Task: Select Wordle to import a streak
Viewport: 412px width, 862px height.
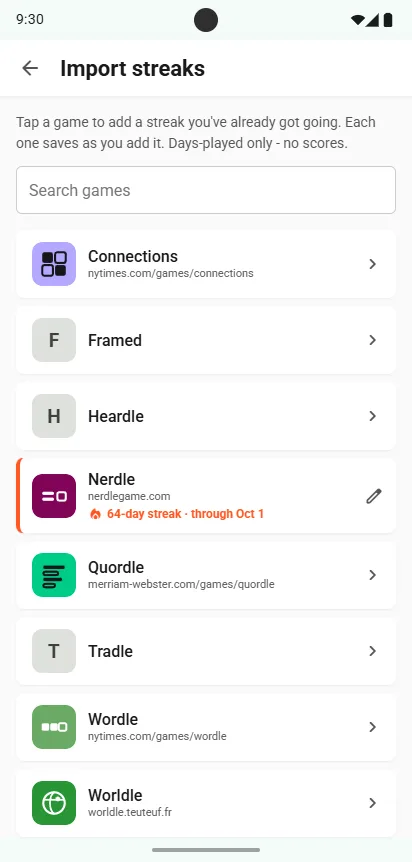Action: tap(206, 727)
